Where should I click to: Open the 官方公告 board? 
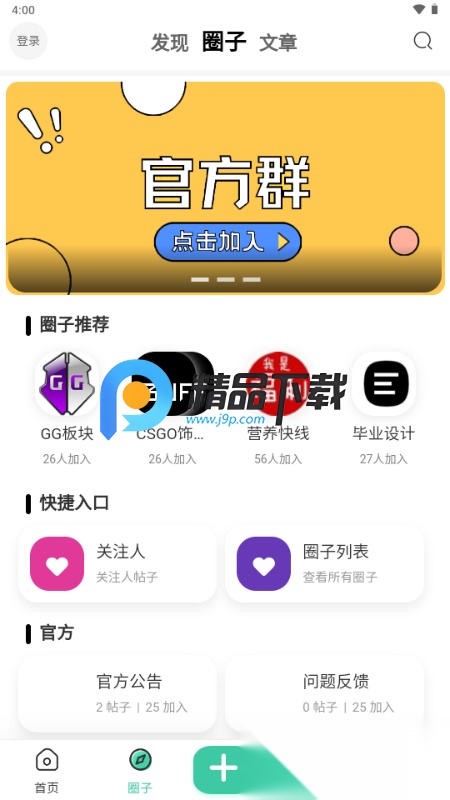click(118, 694)
